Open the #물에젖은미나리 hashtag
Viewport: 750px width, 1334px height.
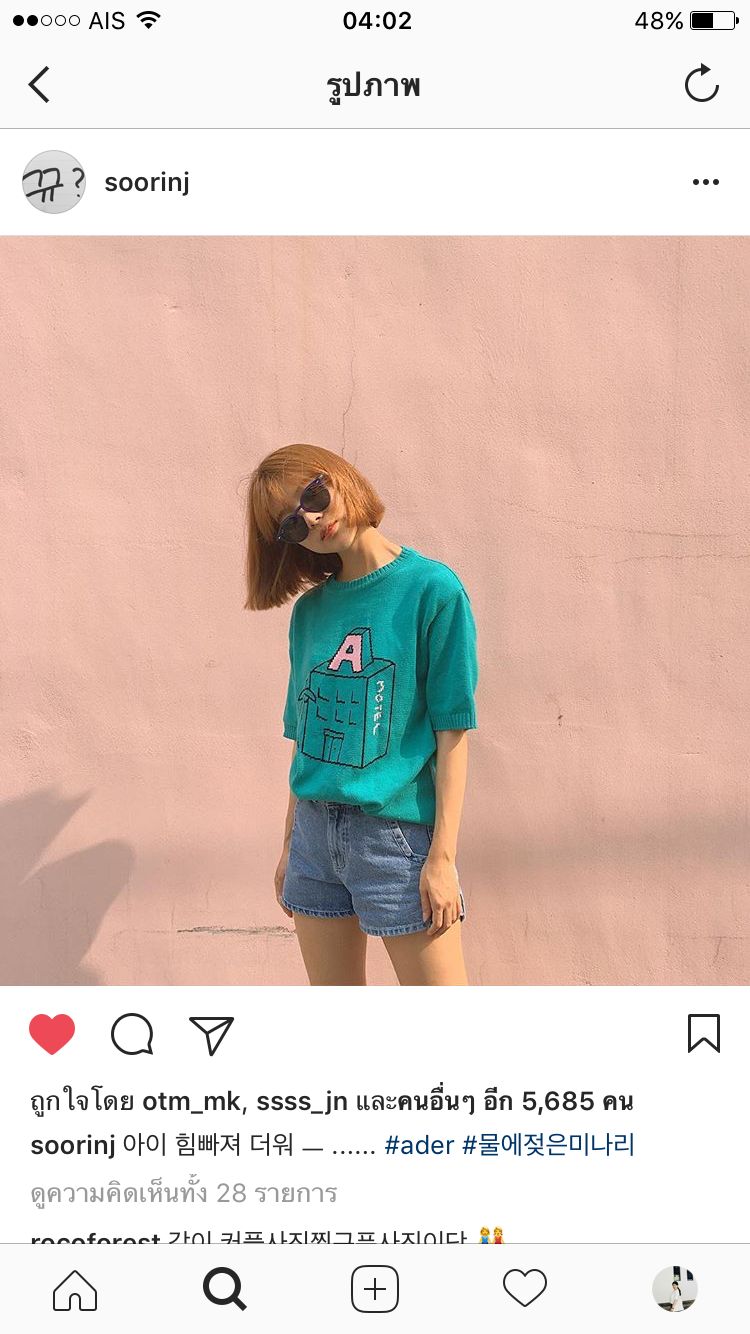click(x=548, y=1145)
